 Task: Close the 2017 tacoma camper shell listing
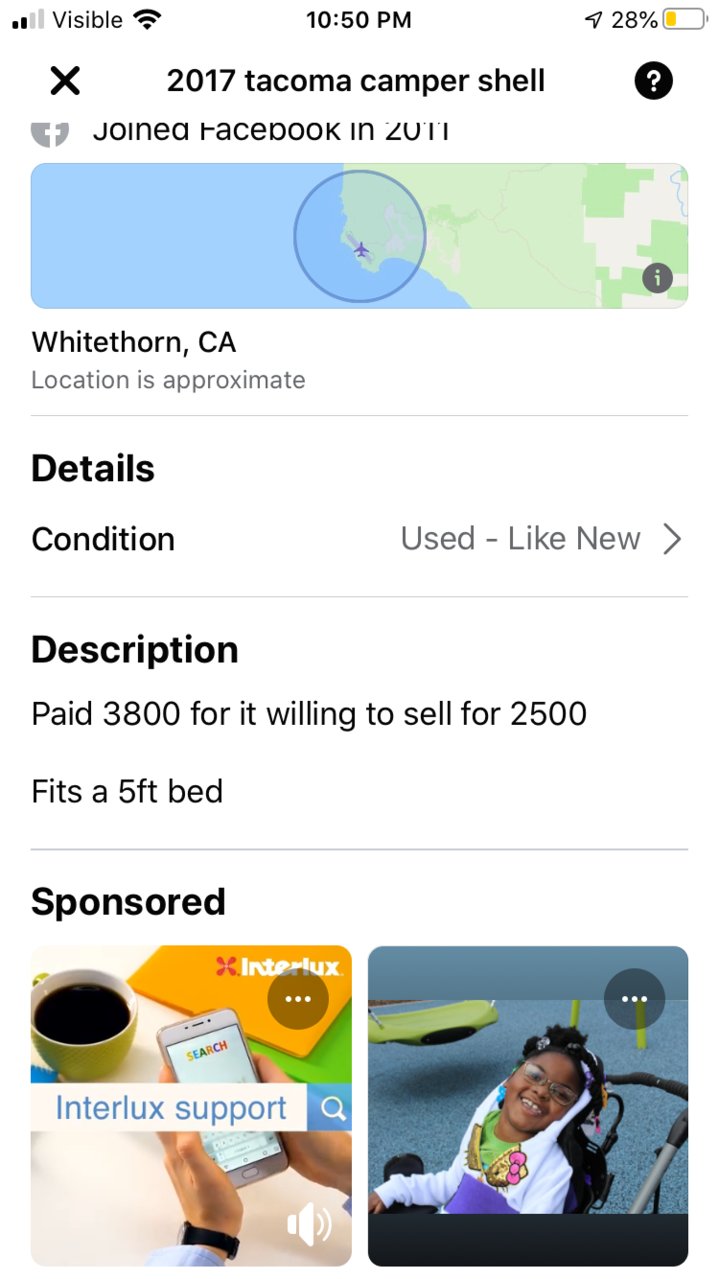coord(65,81)
